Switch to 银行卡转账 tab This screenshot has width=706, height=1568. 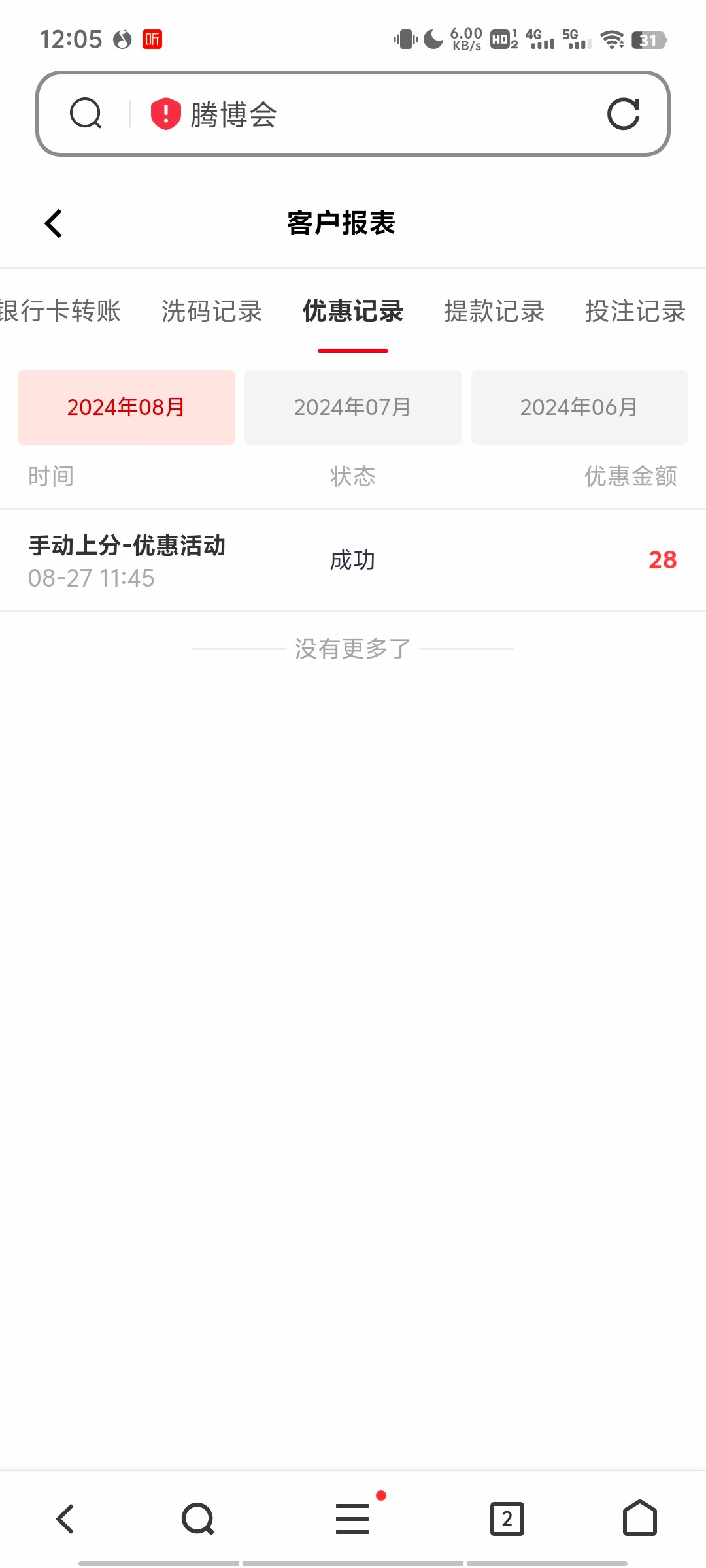tap(60, 311)
